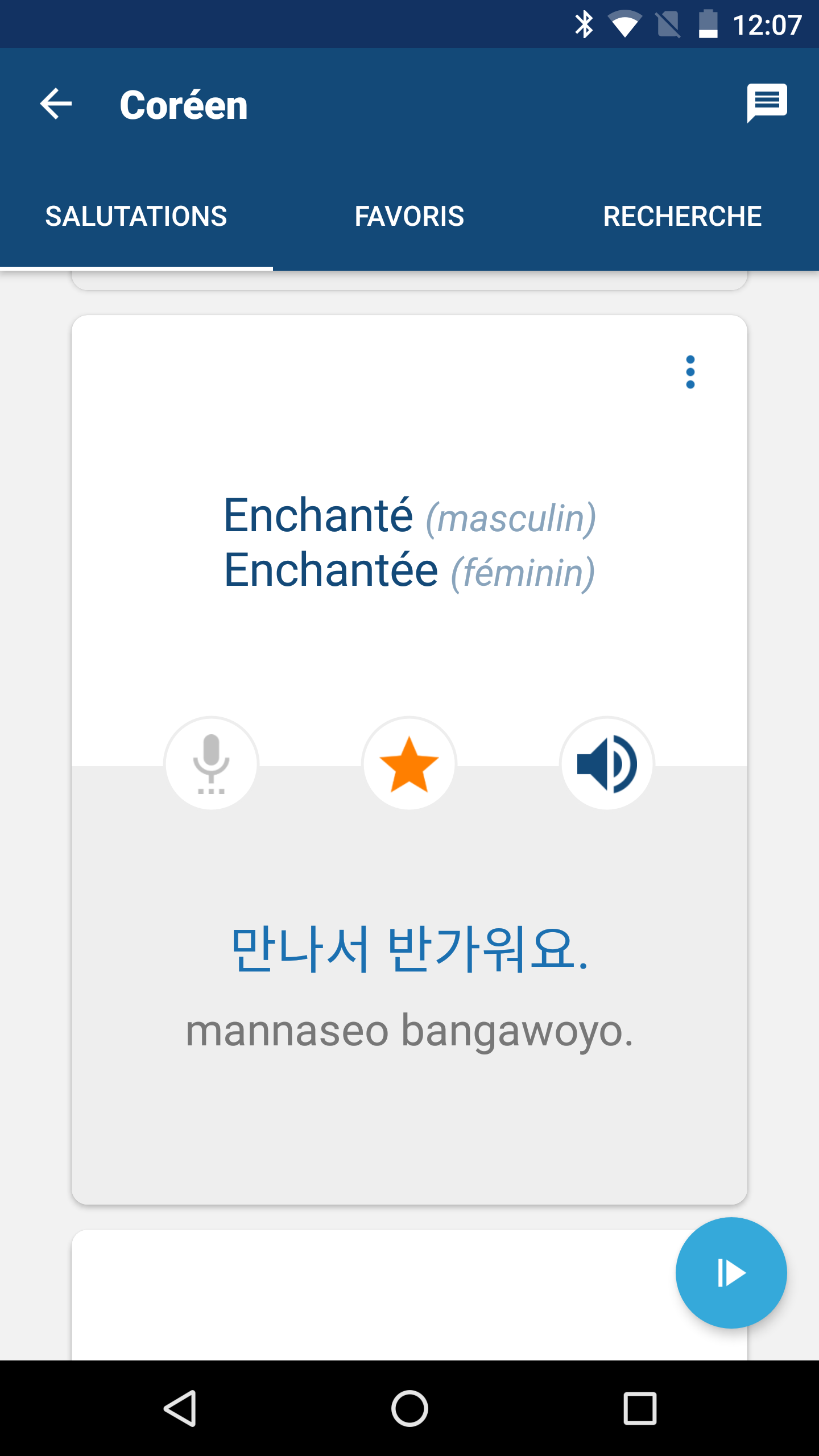Go back using the top arrow
Image resolution: width=819 pixels, height=1456 pixels.
56,104
